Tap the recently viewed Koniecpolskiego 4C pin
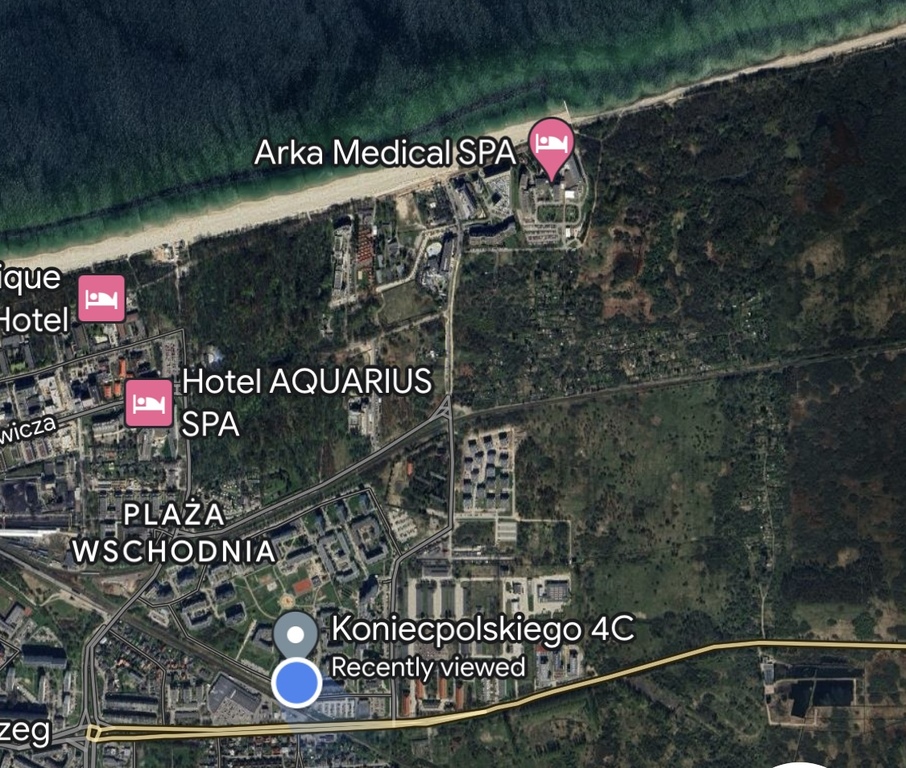This screenshot has width=906, height=768. 295,634
